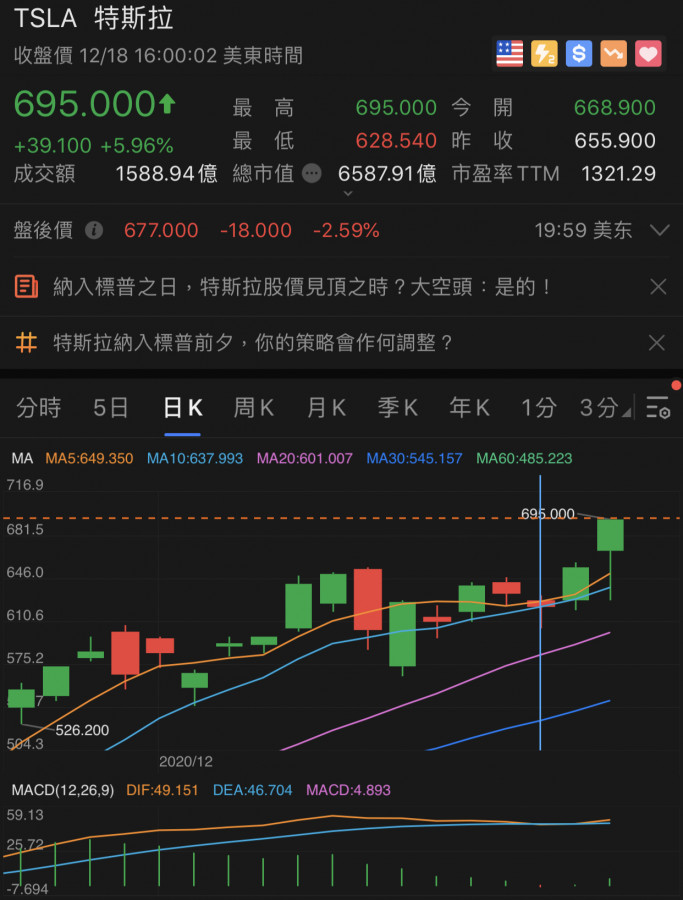Select the 5日 chart tab

111,407
